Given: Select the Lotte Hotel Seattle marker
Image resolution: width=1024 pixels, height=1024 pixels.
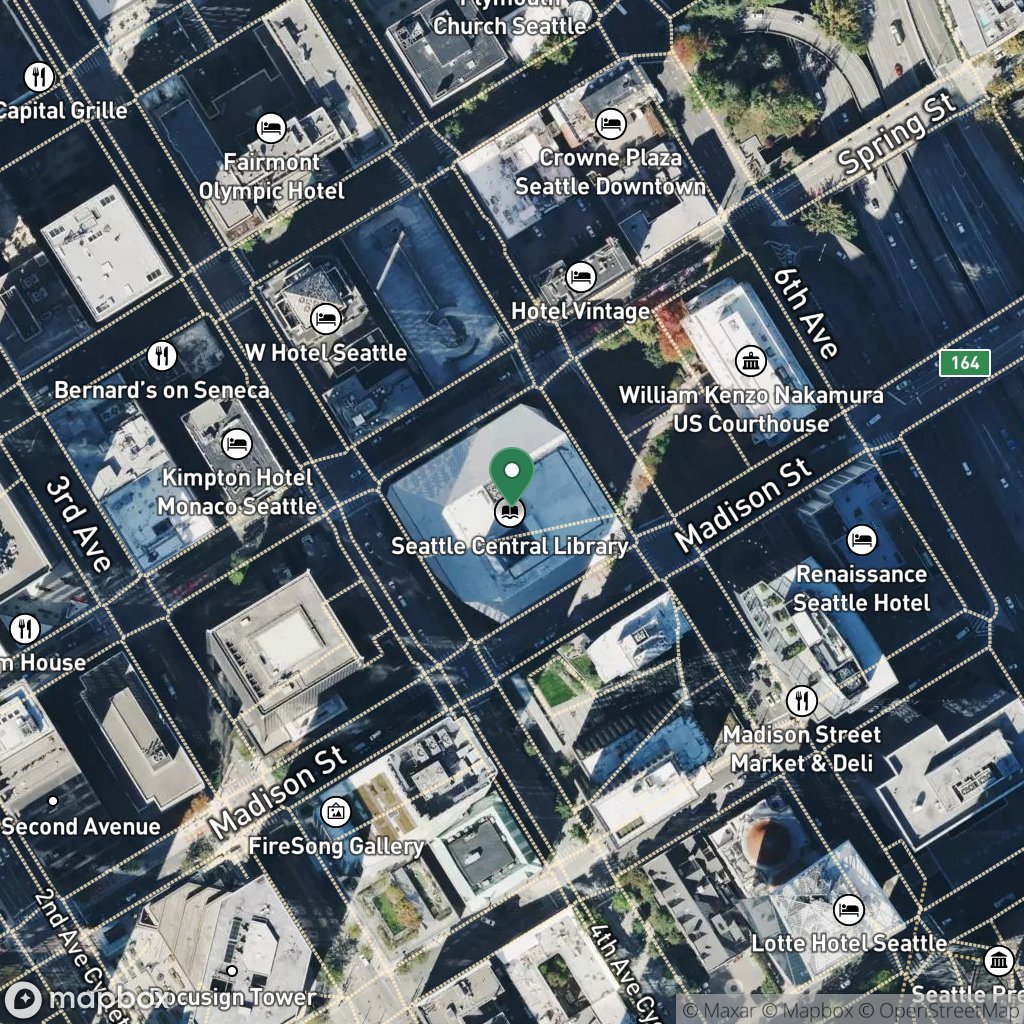Looking at the screenshot, I should [849, 910].
